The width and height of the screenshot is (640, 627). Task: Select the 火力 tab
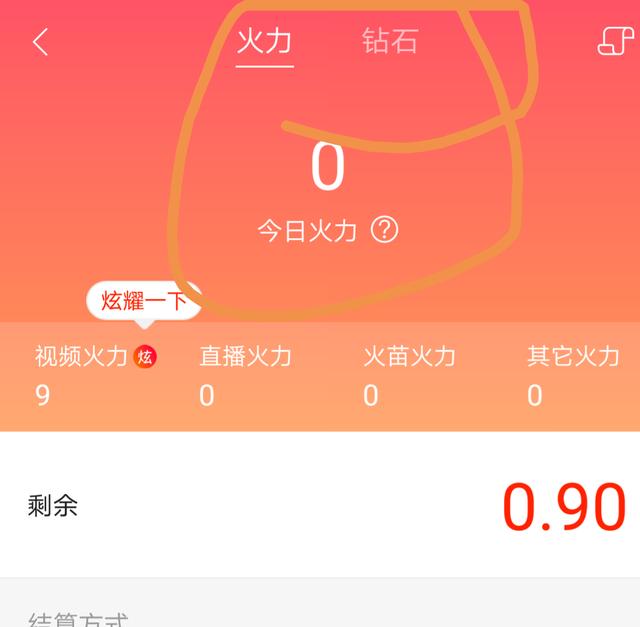click(265, 42)
